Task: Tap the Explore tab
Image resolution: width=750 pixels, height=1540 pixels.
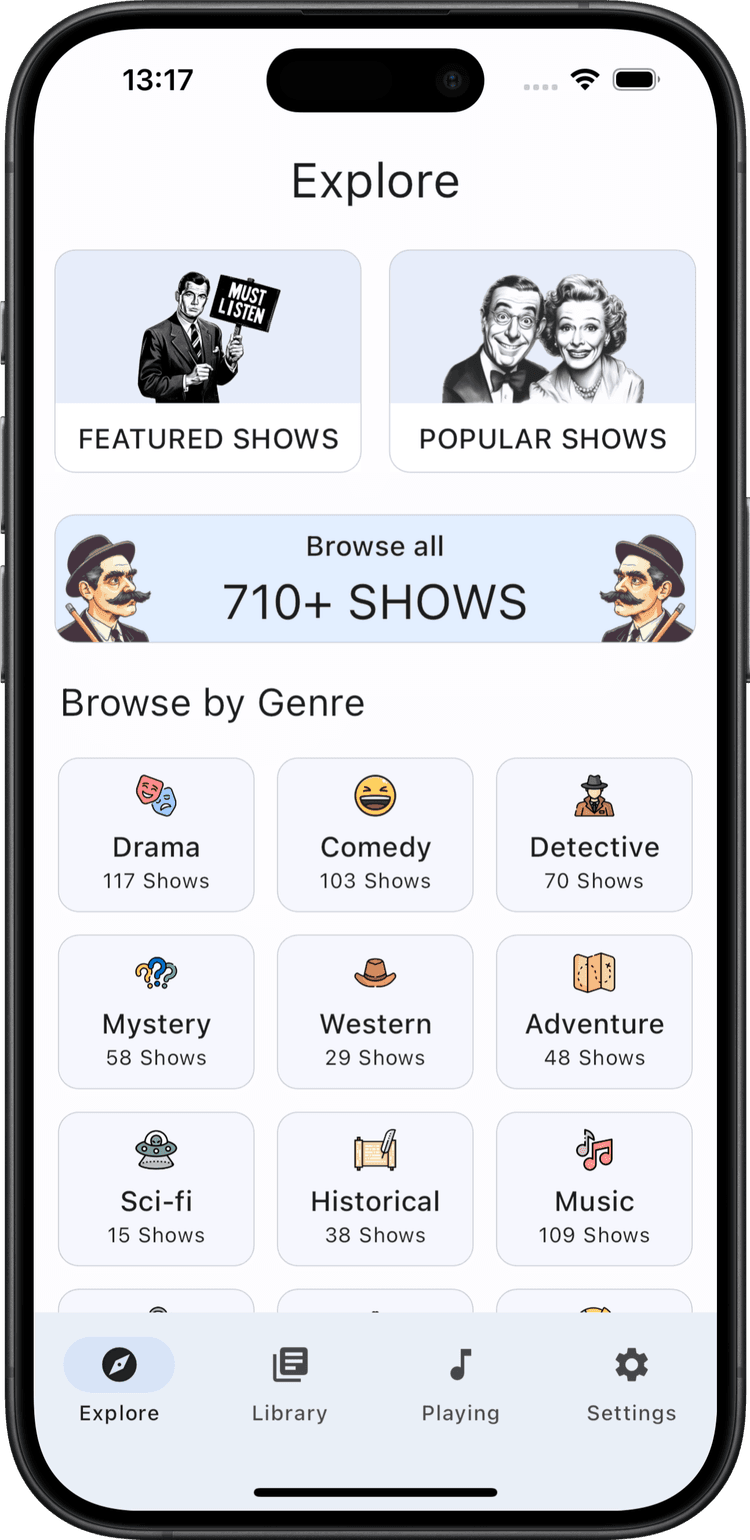Action: pos(119,1384)
